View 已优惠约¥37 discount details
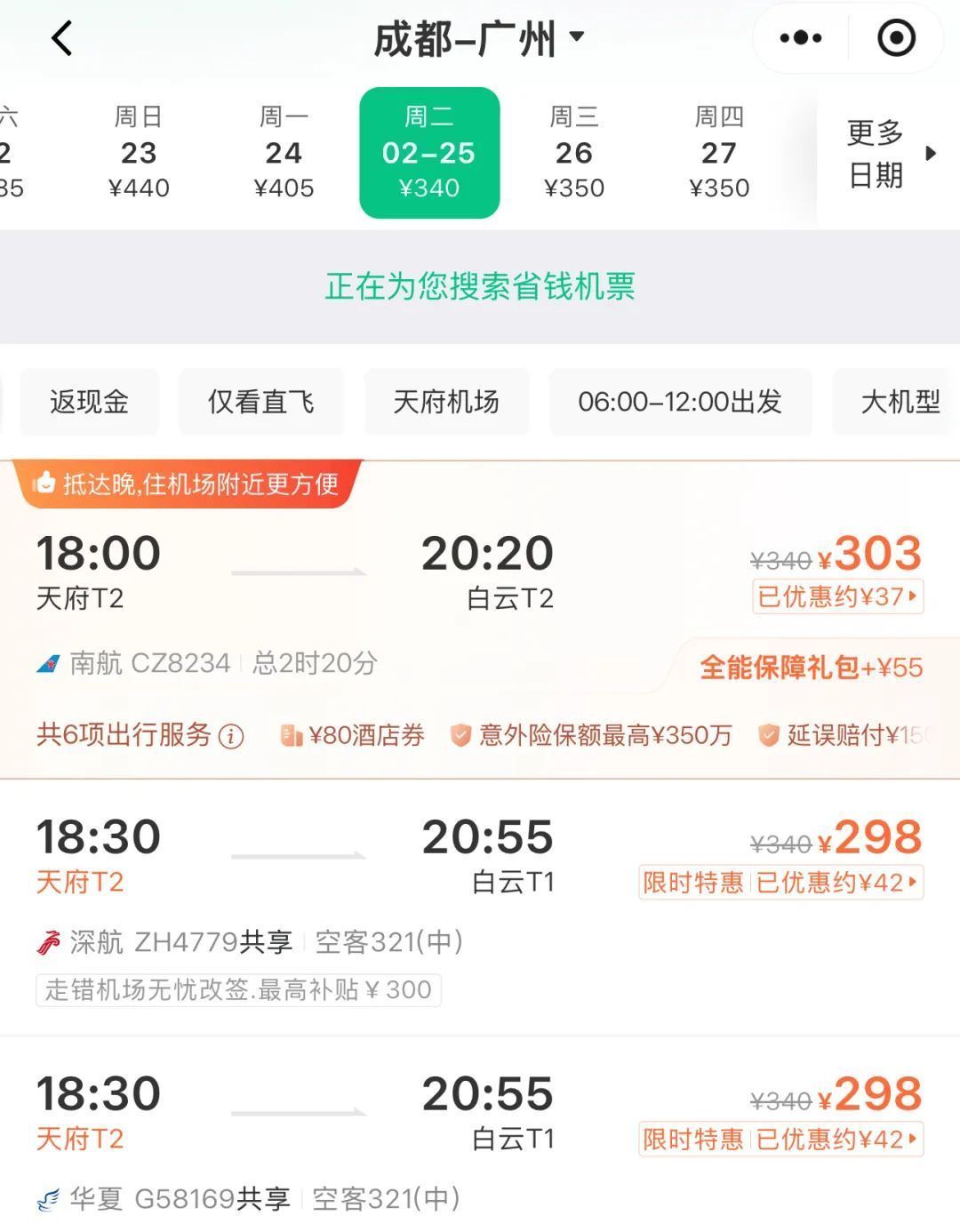The image size is (960, 1232). [837, 596]
